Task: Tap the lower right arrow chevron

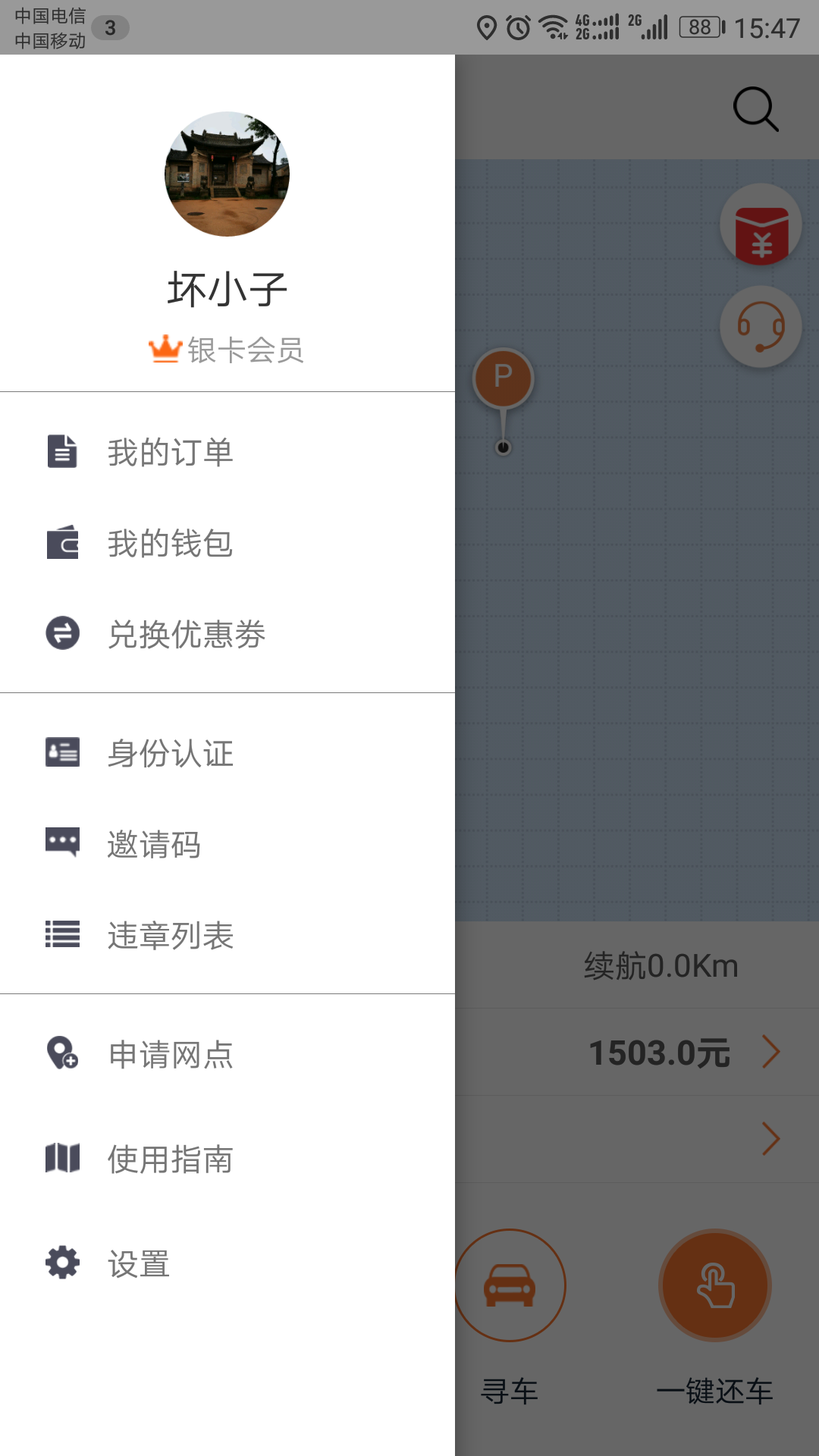Action: tap(772, 1138)
